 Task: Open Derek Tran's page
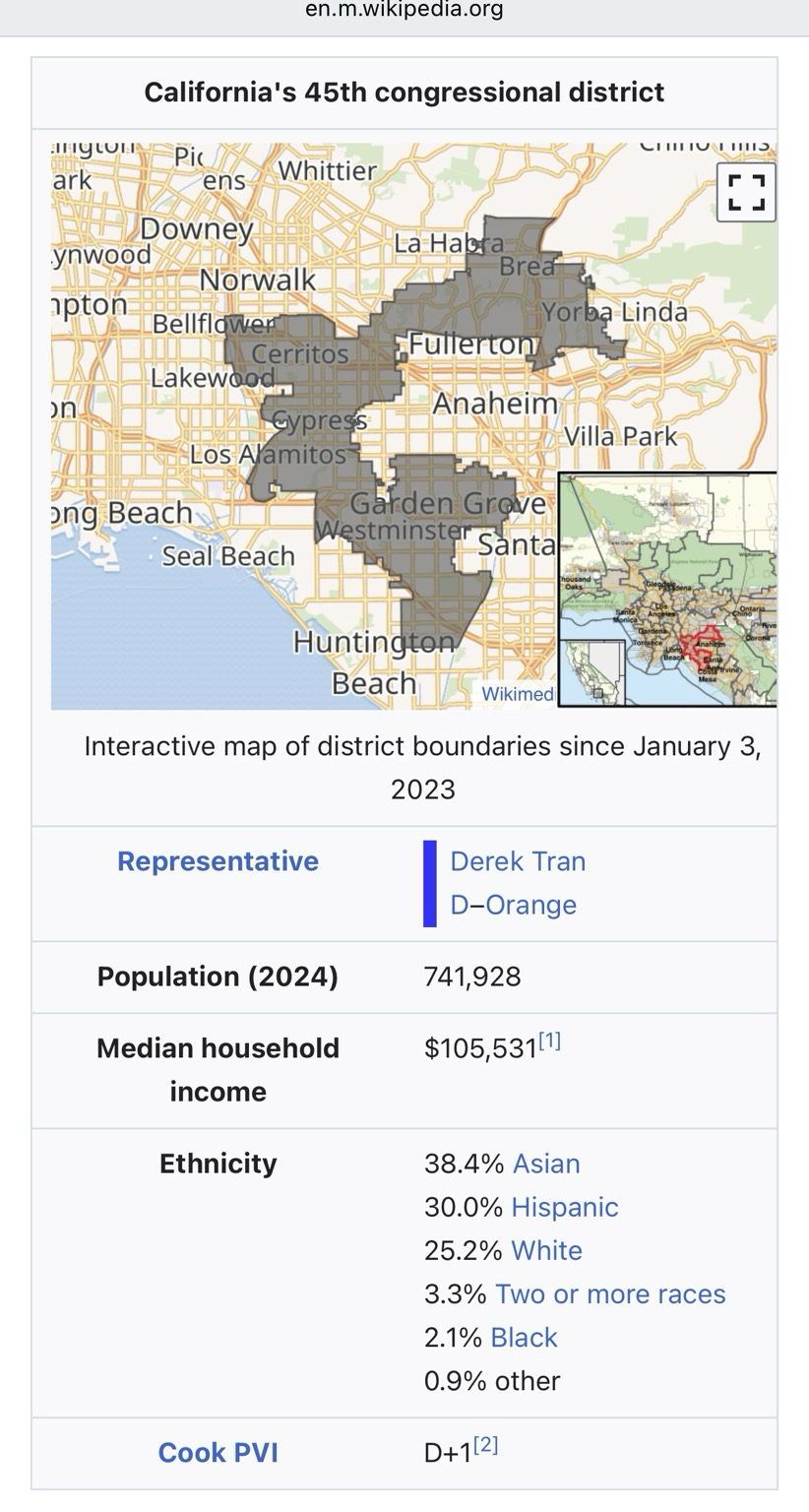[518, 861]
